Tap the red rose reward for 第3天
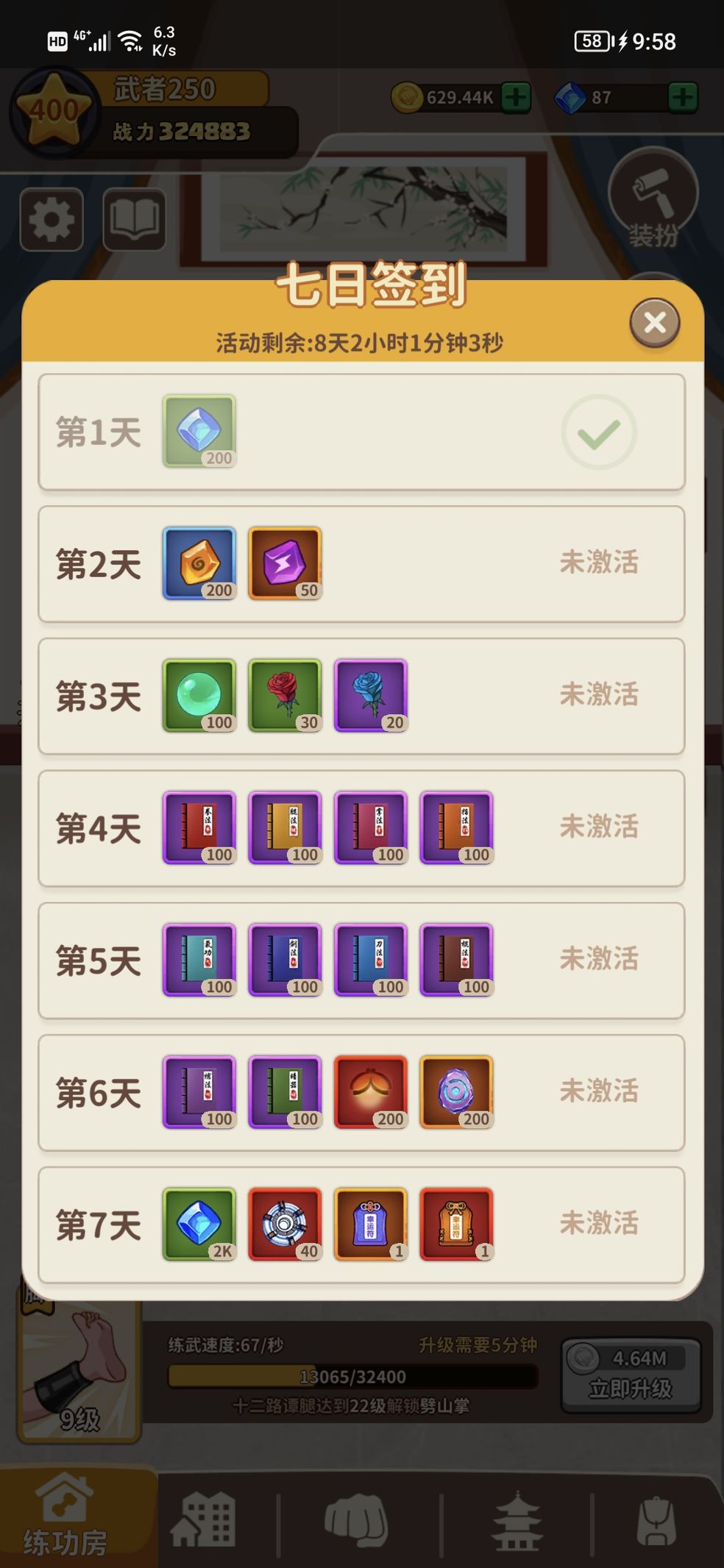 click(x=285, y=696)
